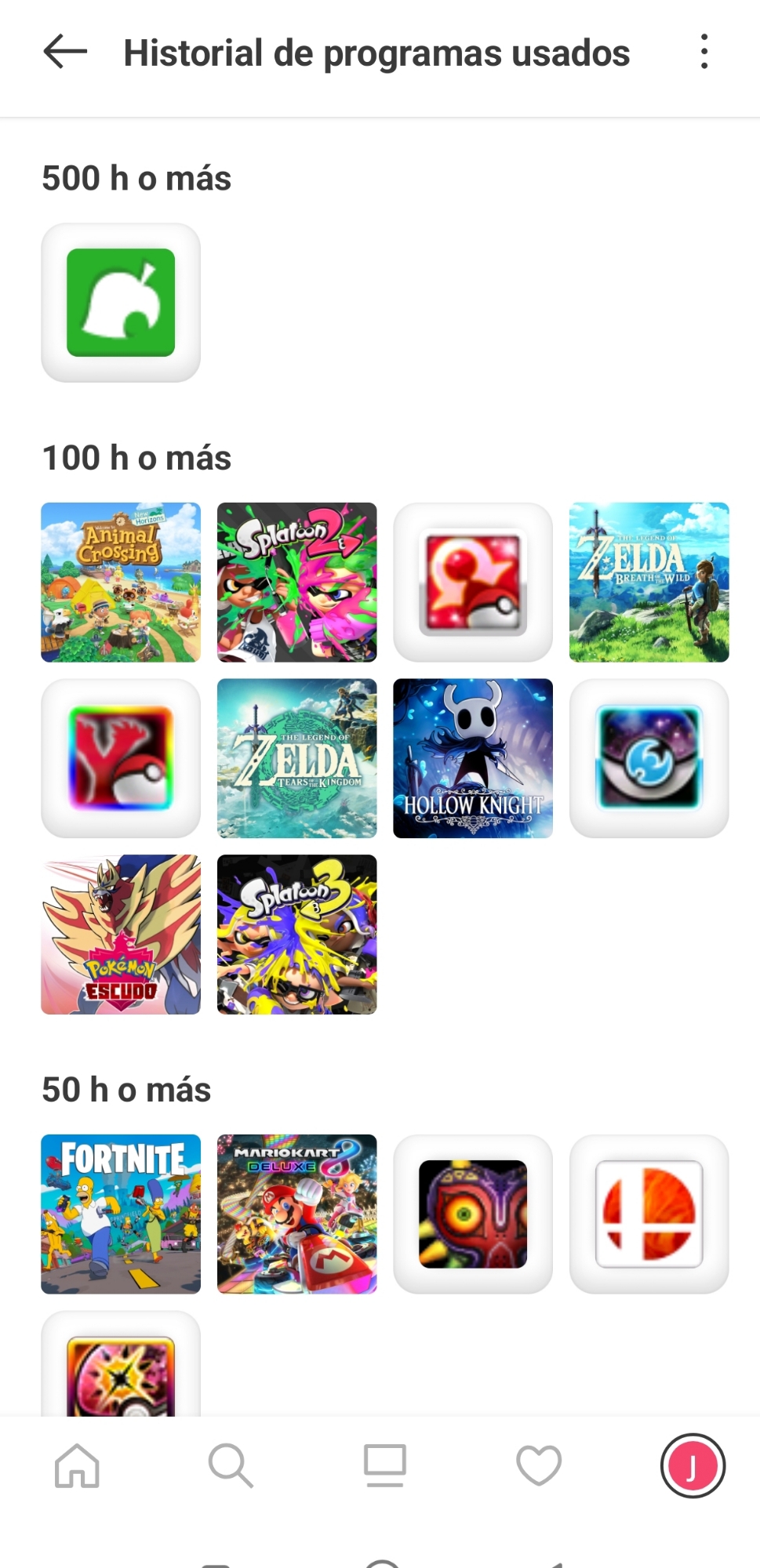Open Mario Kart 8 Deluxe
This screenshot has width=760, height=1568.
point(296,1214)
